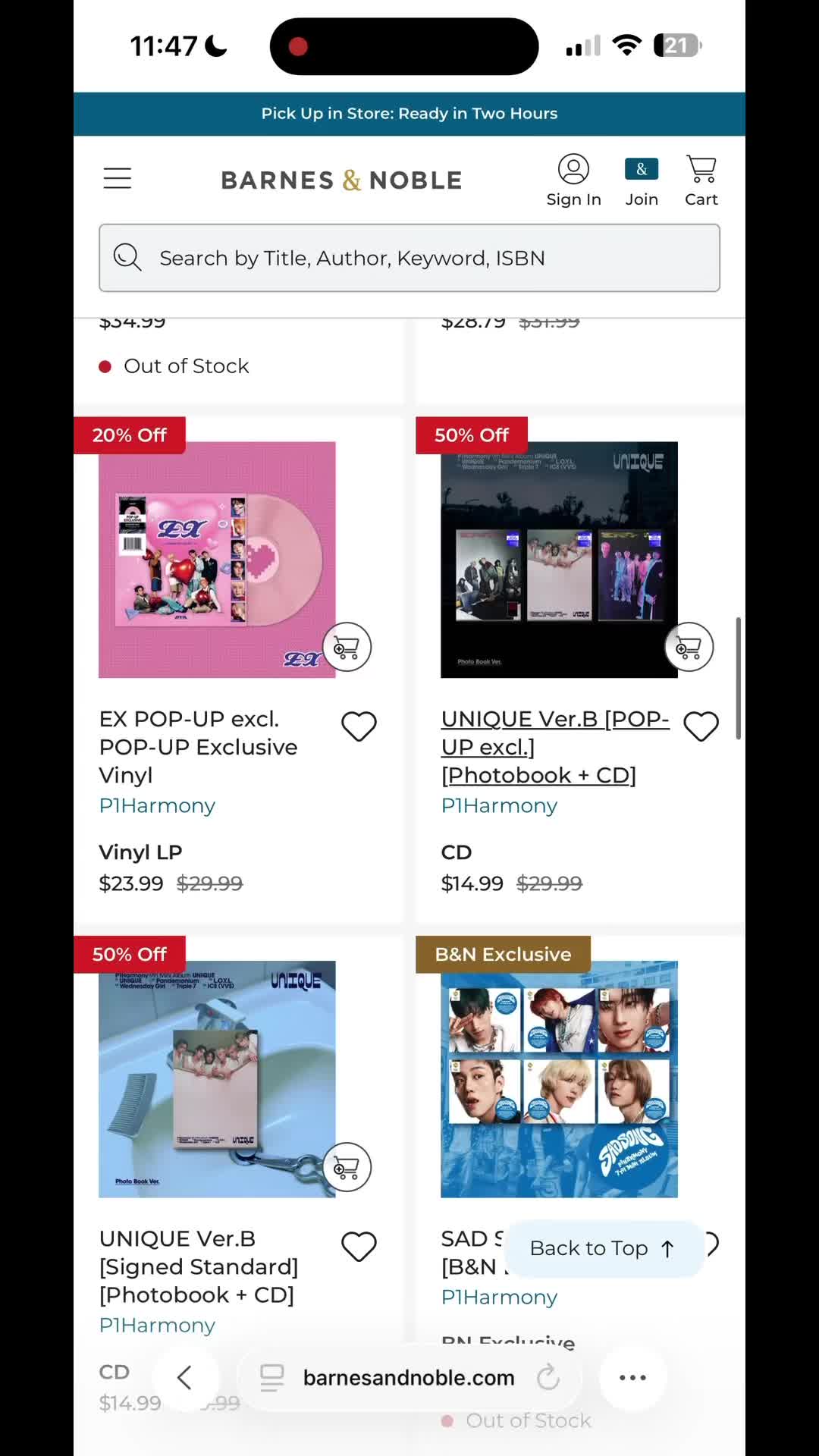Add UNIQUE Ver.B POP-UP excl. to cart
This screenshot has height=1456, width=819.
[x=689, y=647]
